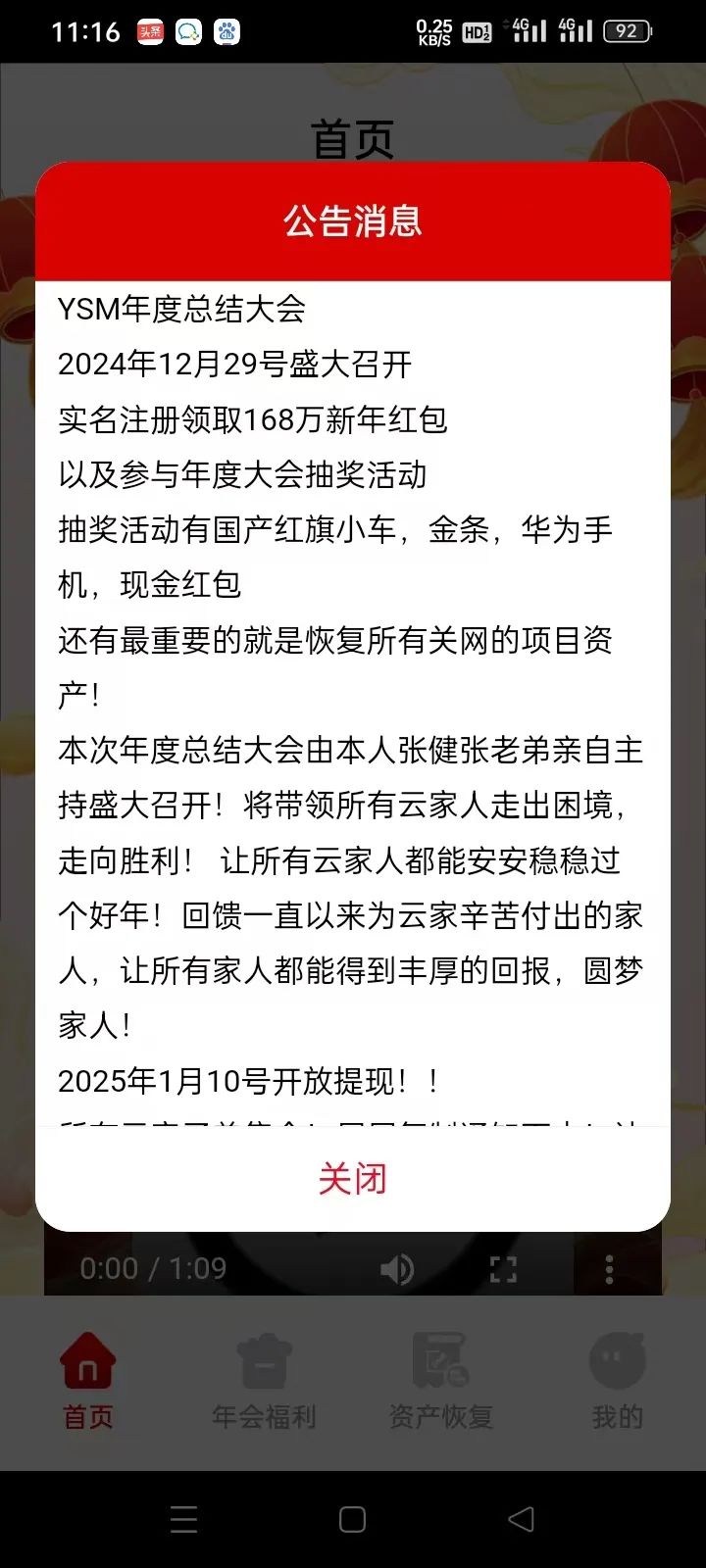Mute the video volume icon
This screenshot has width=706, height=1568.
click(x=396, y=1269)
